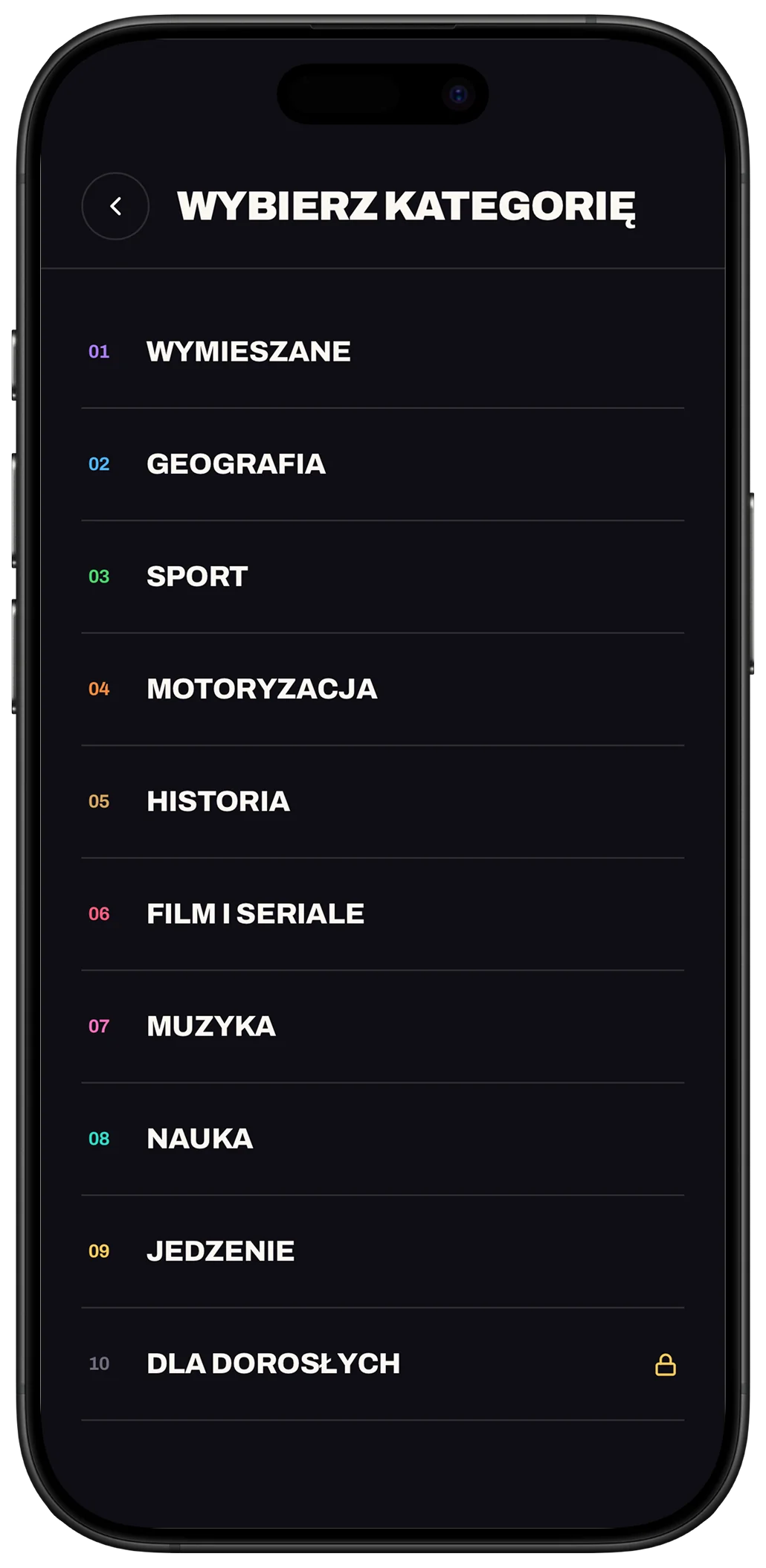Choose the Muzyka category

coord(382,1026)
